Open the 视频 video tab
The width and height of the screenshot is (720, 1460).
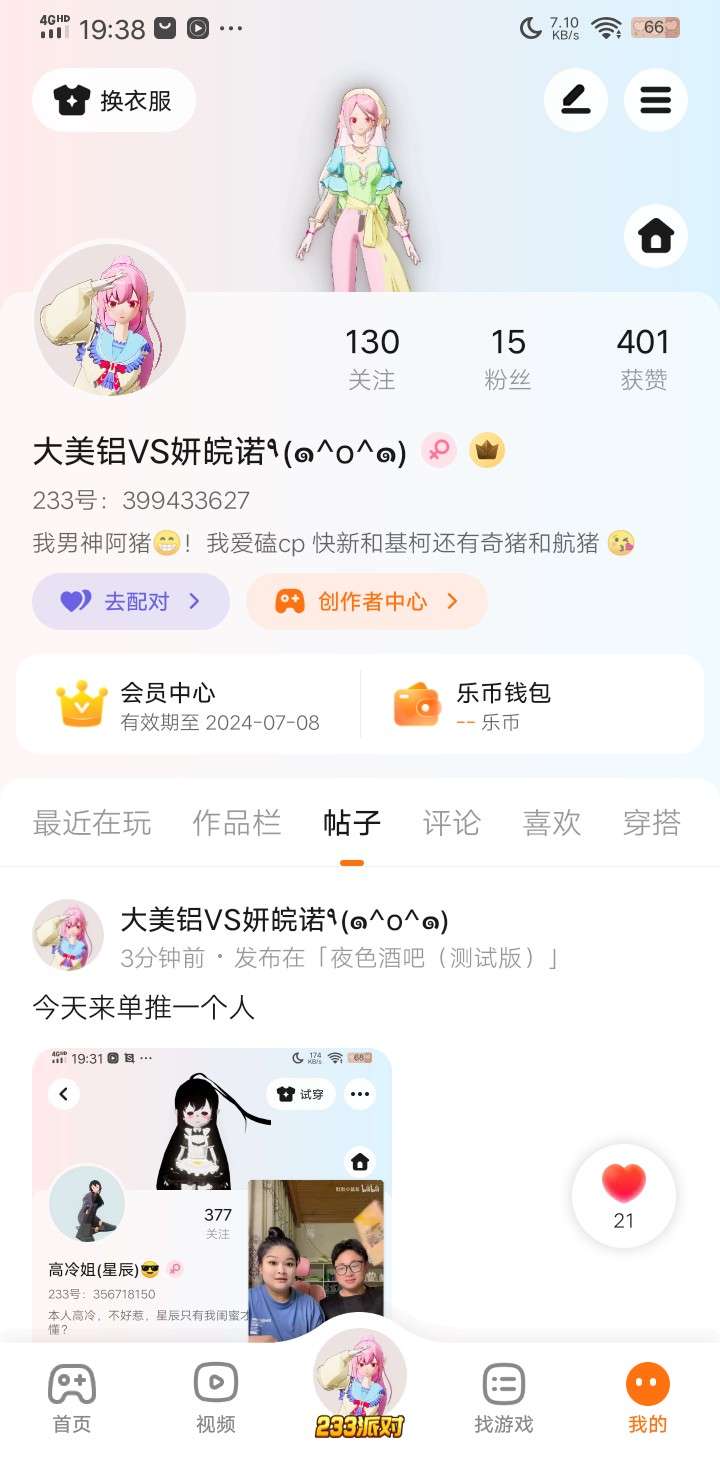[216, 1398]
